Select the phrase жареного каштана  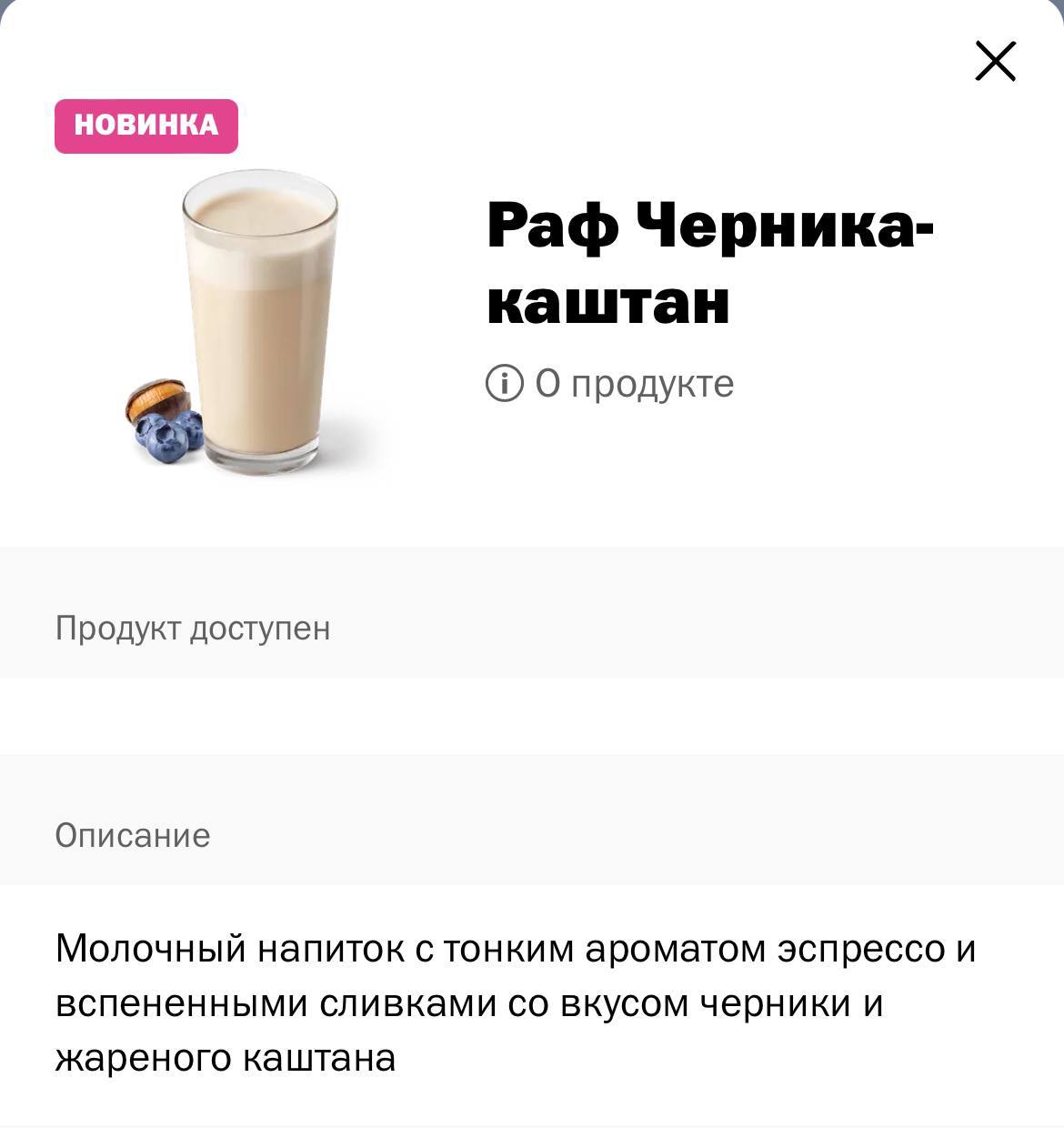tap(223, 1057)
